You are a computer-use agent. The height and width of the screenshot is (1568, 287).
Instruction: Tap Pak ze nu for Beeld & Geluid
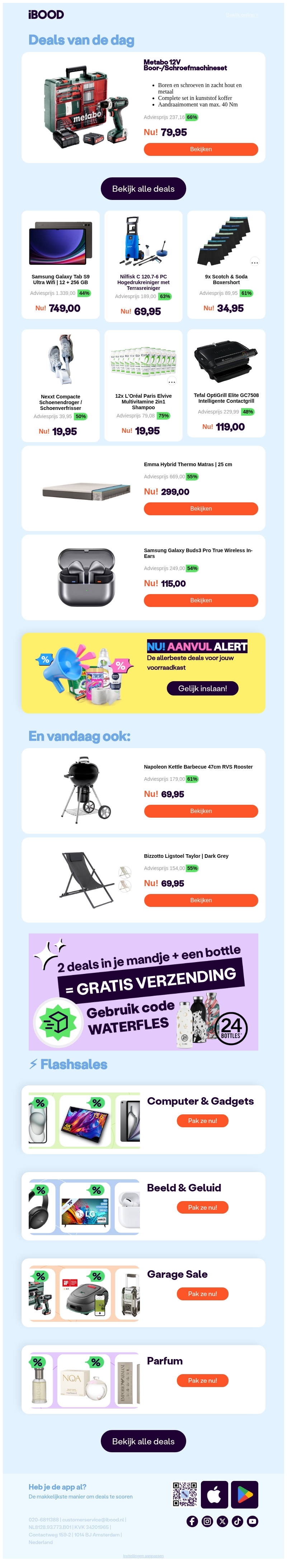pos(202,1207)
